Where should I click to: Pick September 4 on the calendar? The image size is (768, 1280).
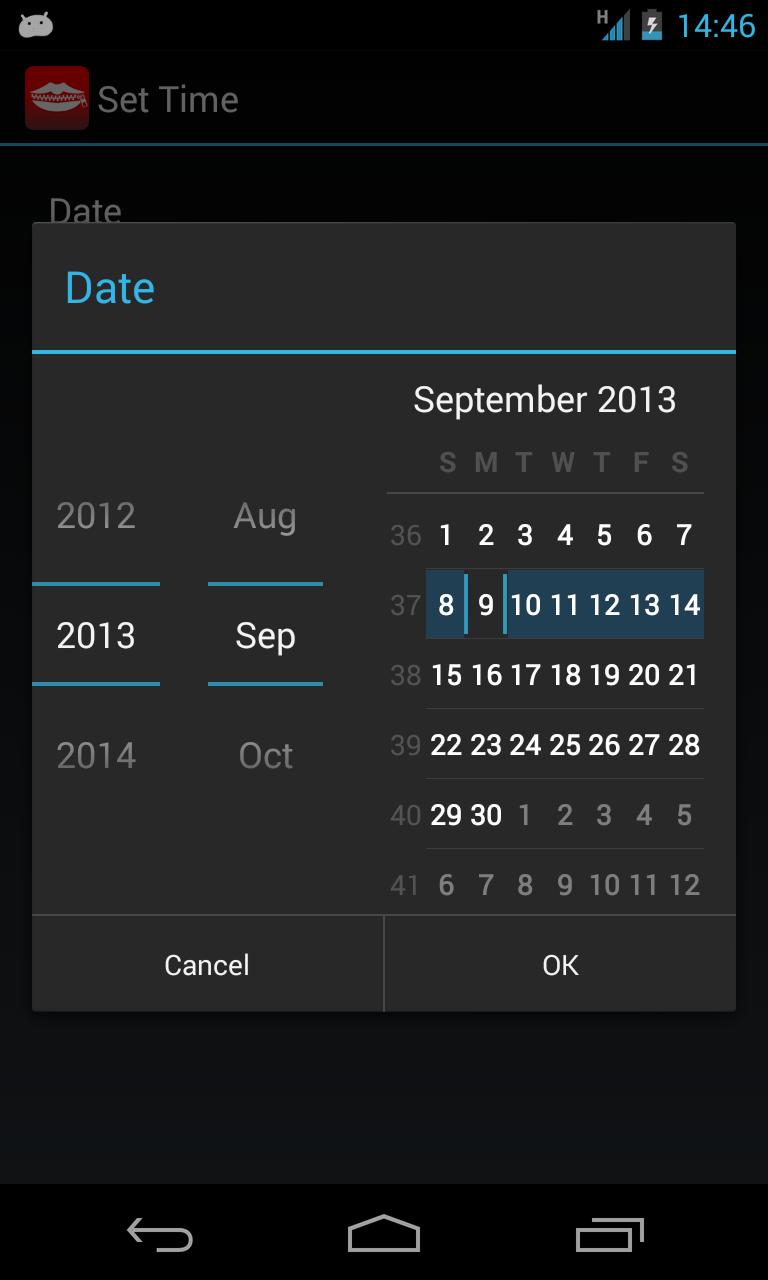[x=565, y=535]
